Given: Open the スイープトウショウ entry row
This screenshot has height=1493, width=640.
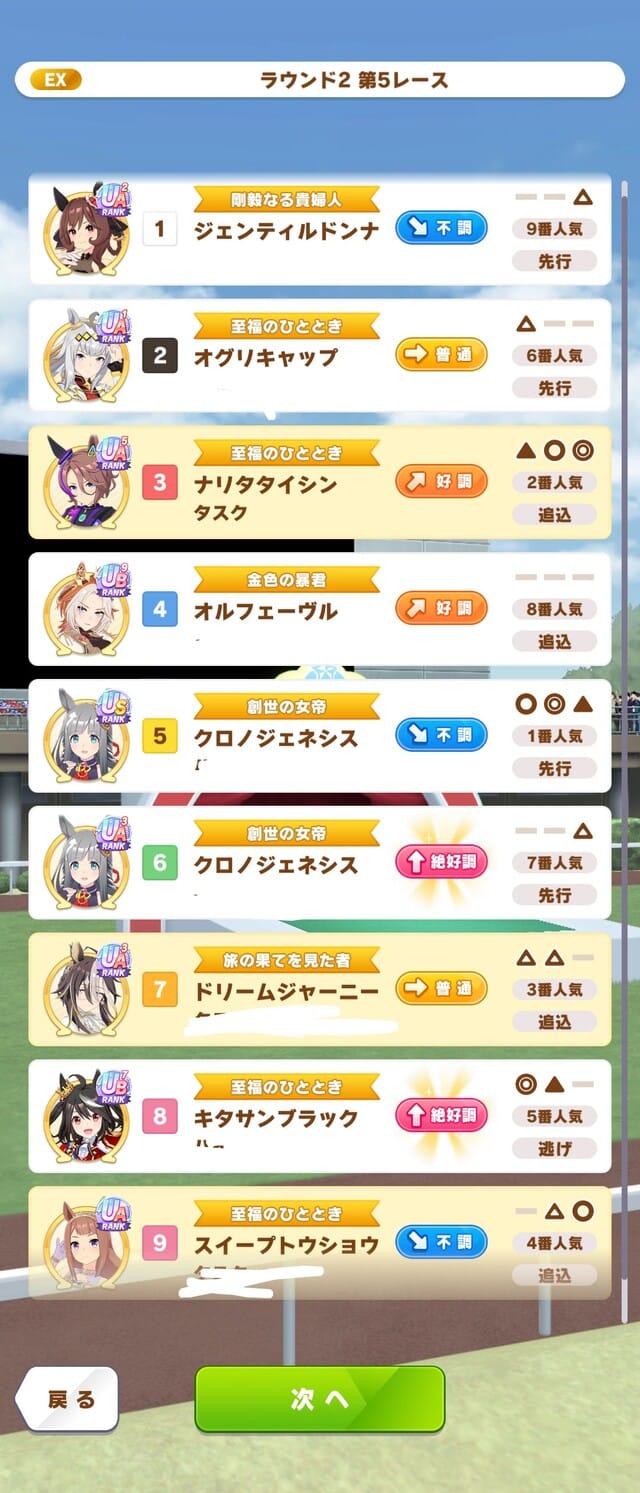Looking at the screenshot, I should (319, 1243).
